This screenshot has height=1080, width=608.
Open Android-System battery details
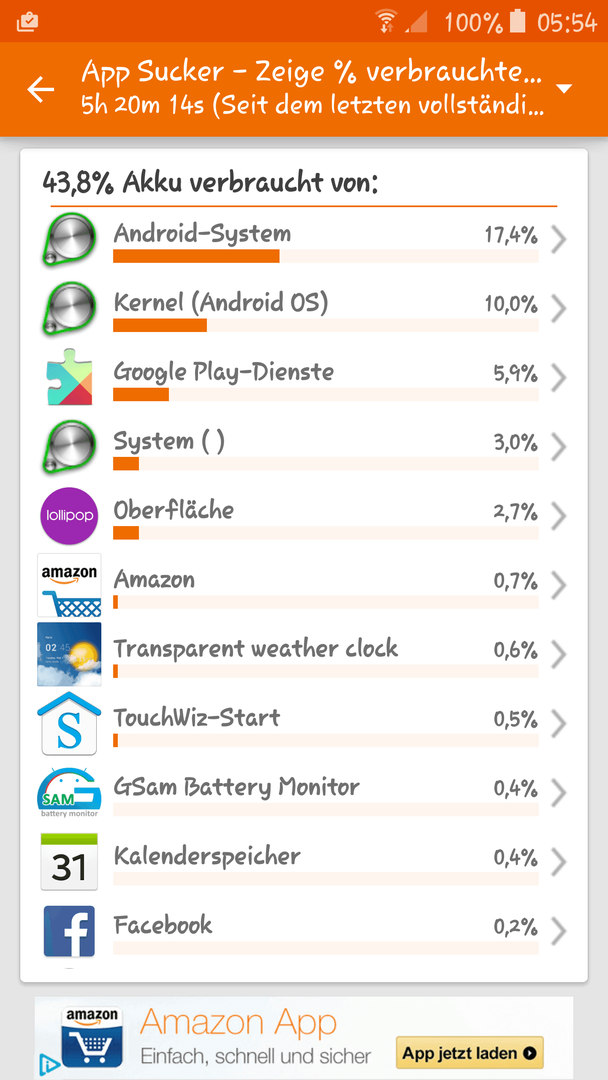point(304,239)
